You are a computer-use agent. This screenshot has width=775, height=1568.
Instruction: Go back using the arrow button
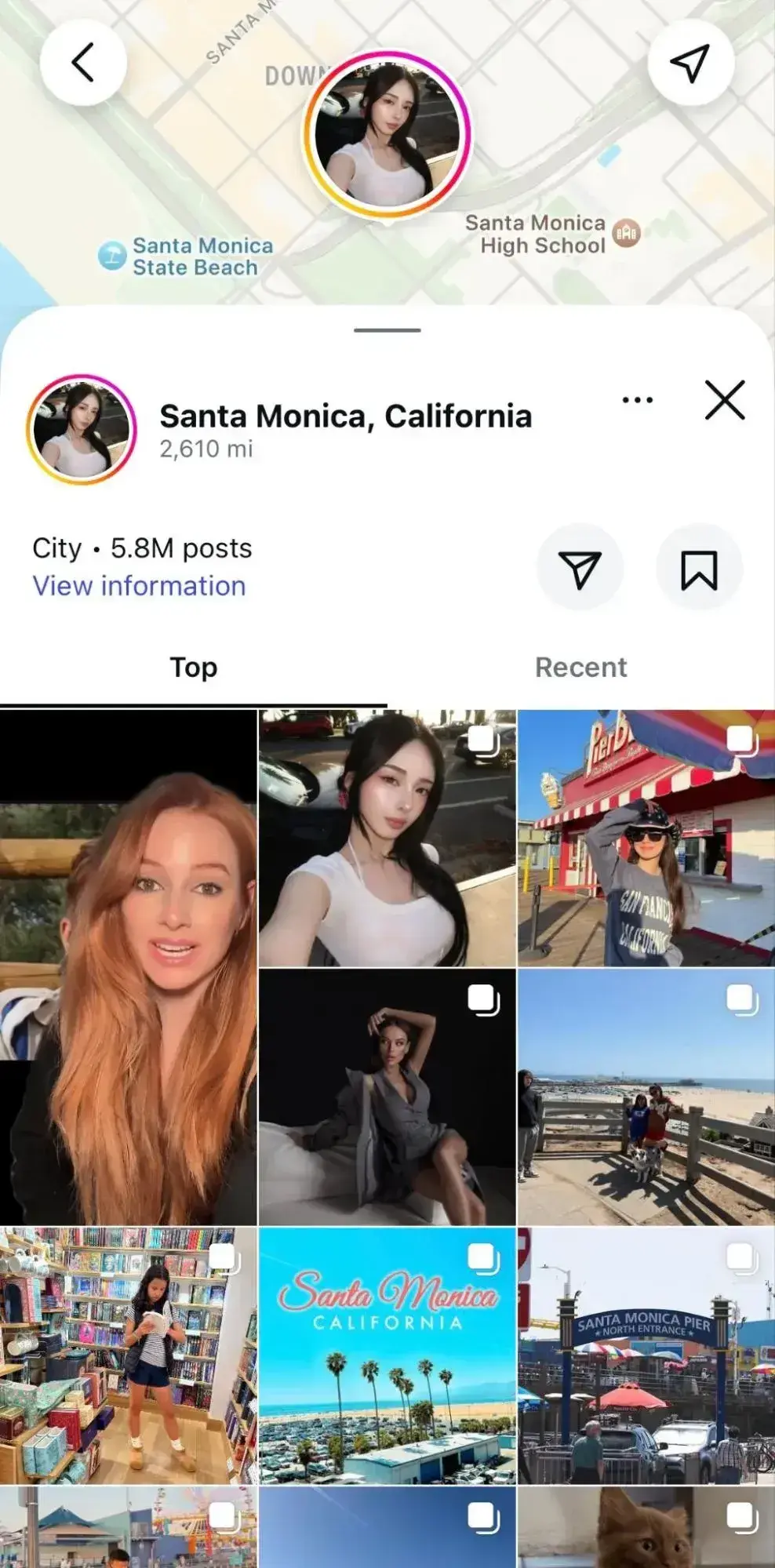[x=83, y=62]
